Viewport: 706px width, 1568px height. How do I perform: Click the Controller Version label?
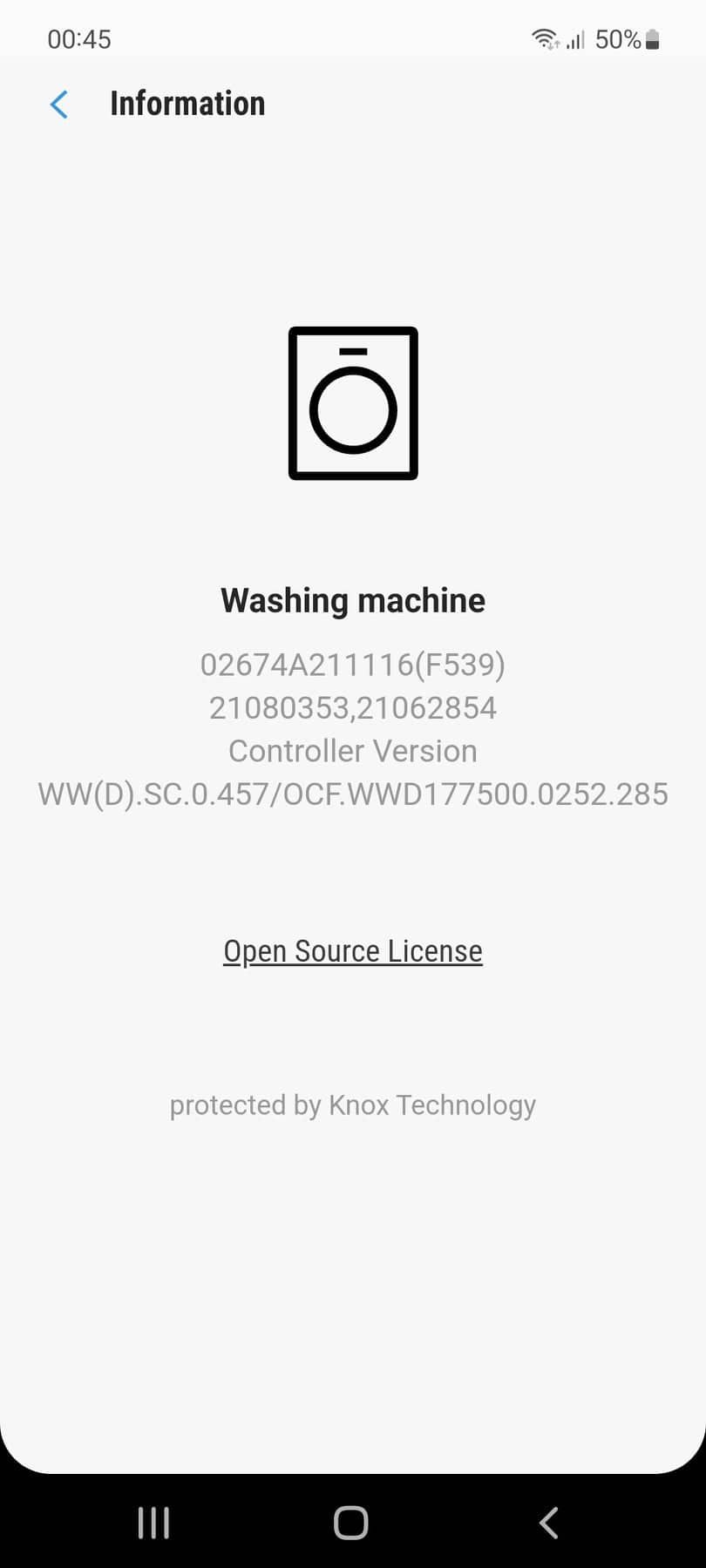click(352, 750)
